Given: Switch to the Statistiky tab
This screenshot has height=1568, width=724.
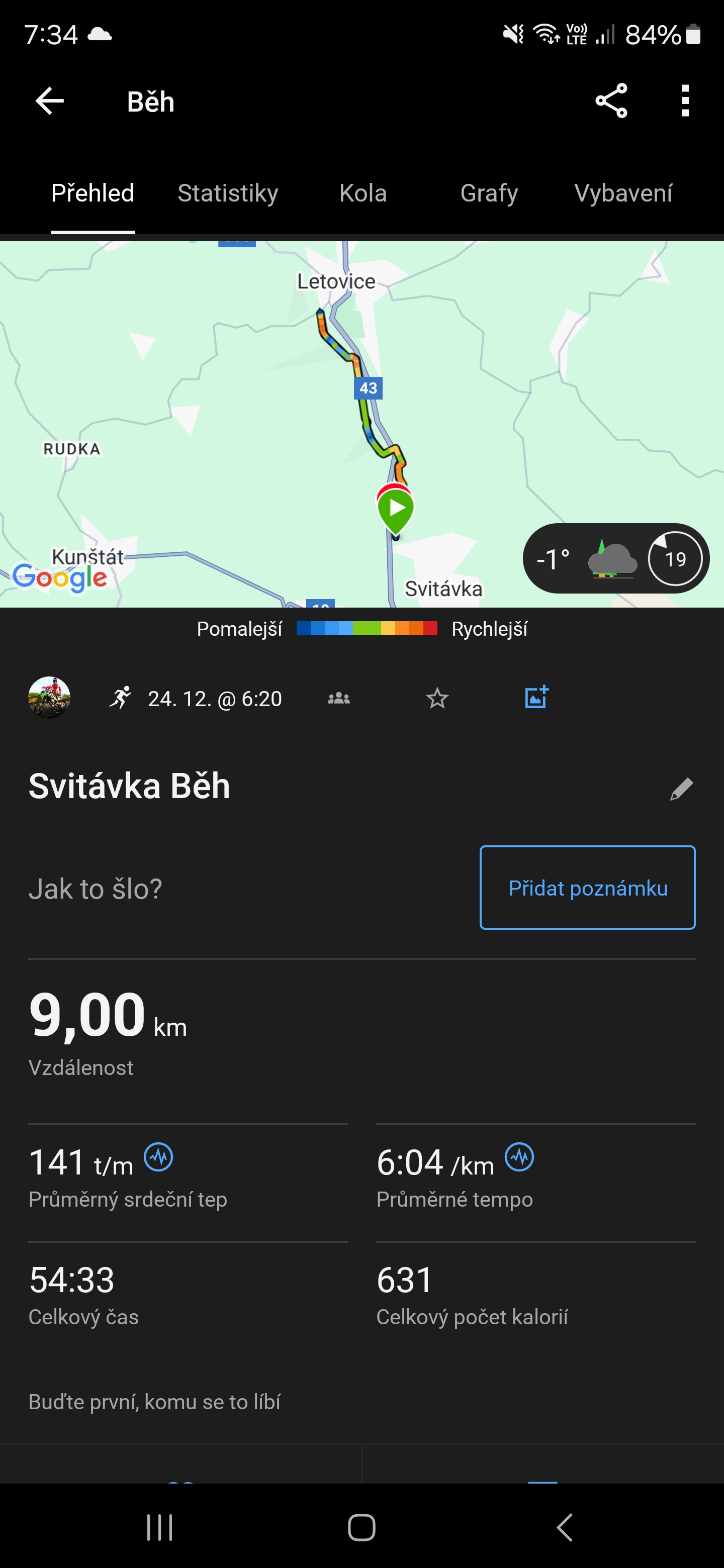Looking at the screenshot, I should [228, 193].
